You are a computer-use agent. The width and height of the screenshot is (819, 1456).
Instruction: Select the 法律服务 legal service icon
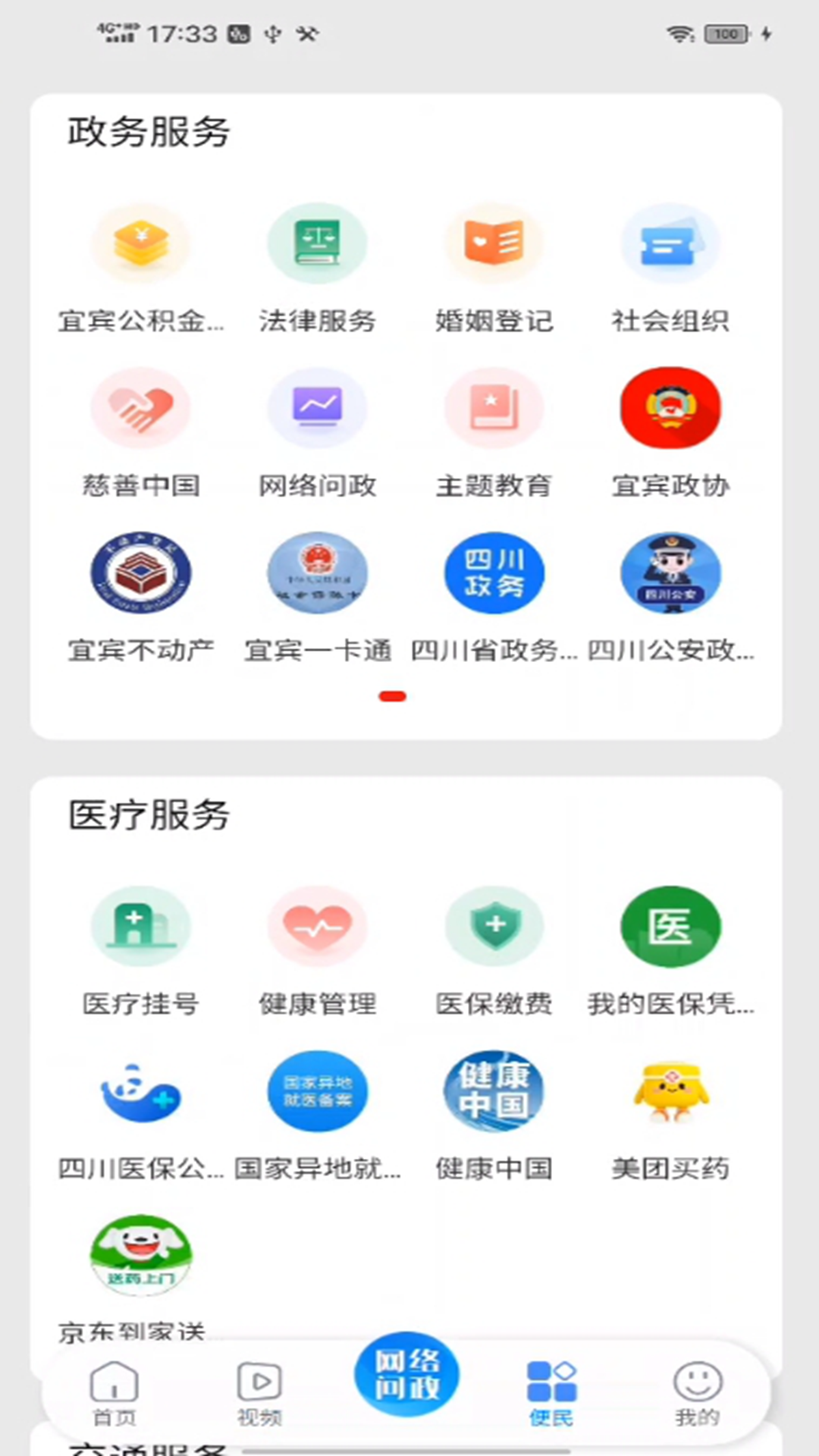click(318, 243)
